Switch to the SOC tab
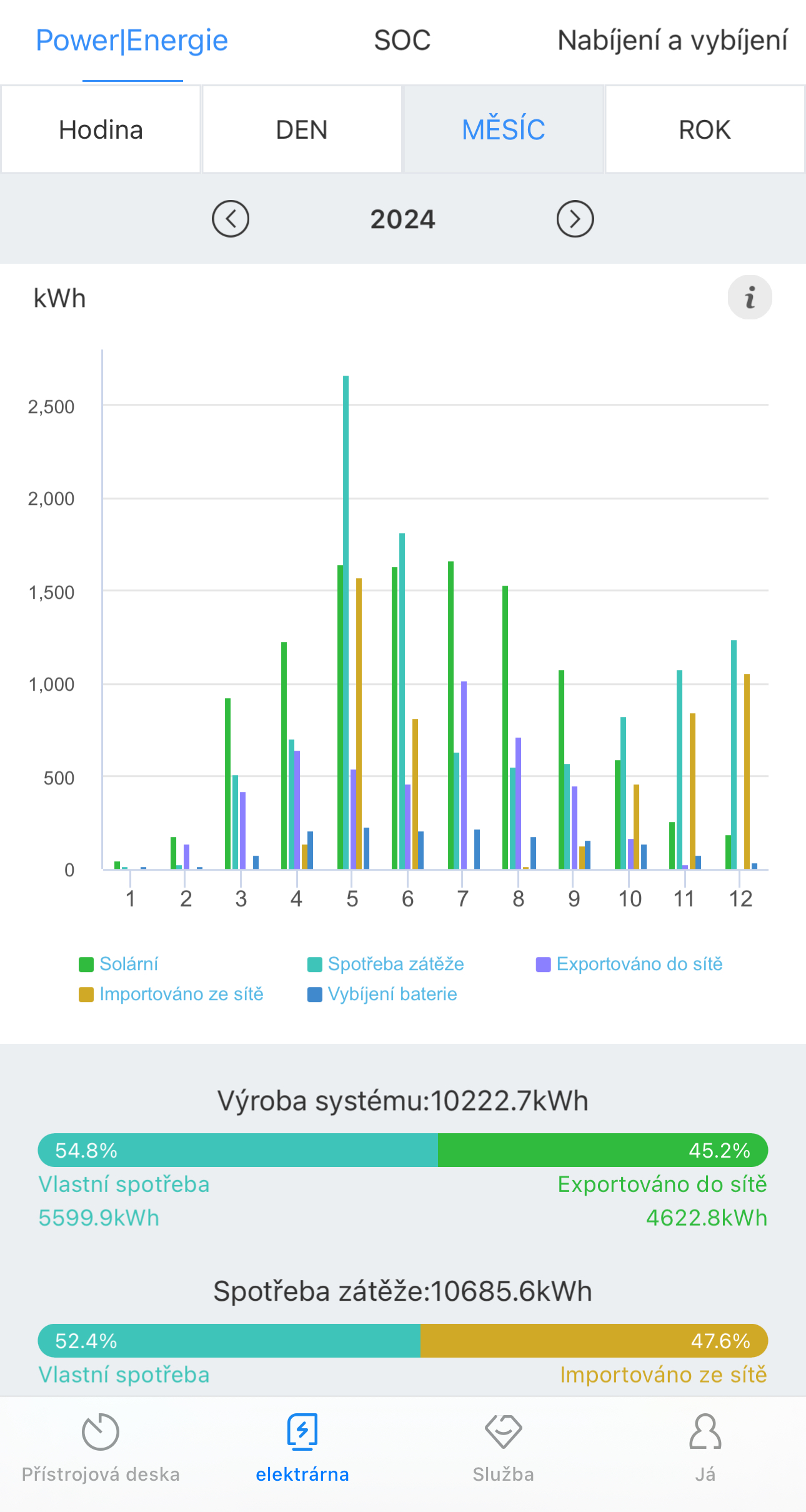Viewport: 806px width, 1512px height. pyautogui.click(x=402, y=41)
